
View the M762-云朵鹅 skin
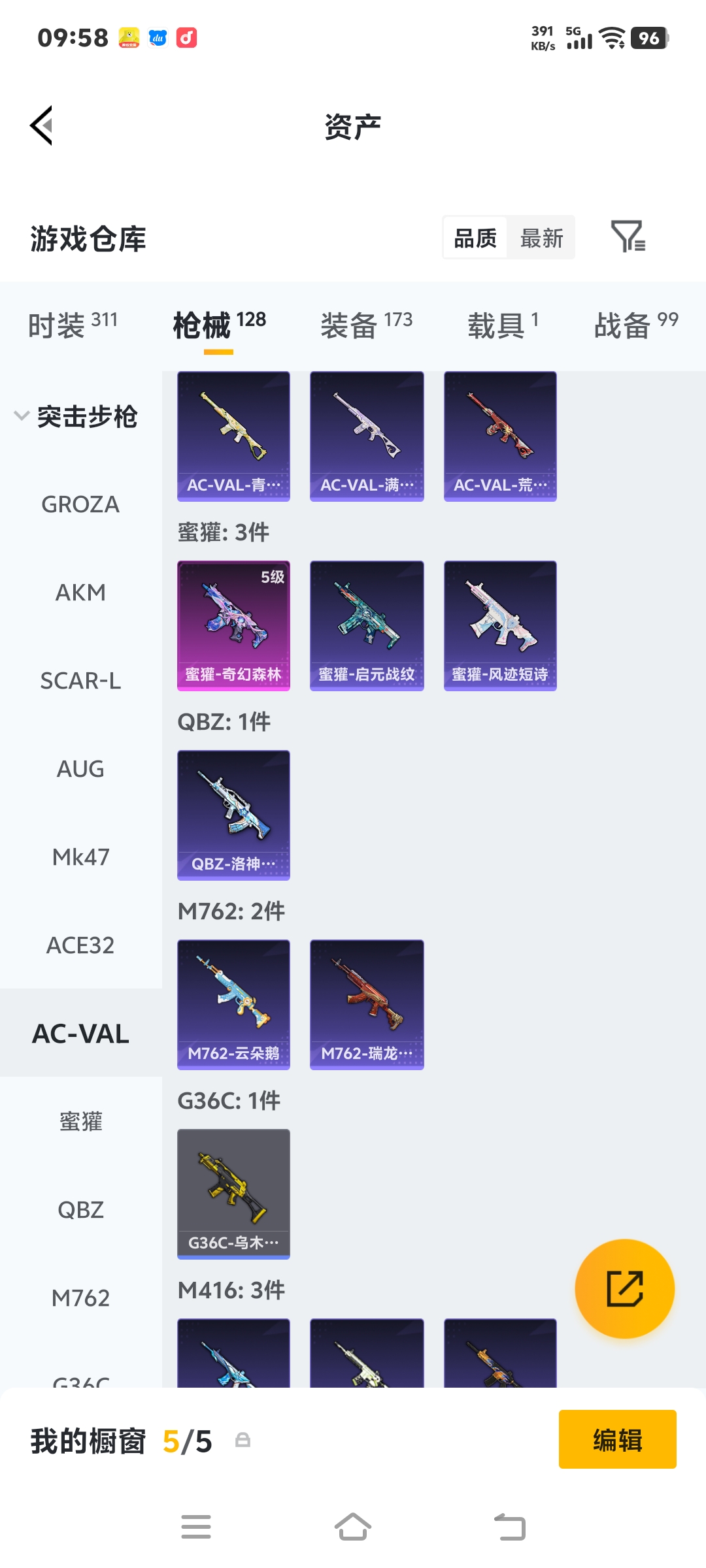tap(233, 1004)
